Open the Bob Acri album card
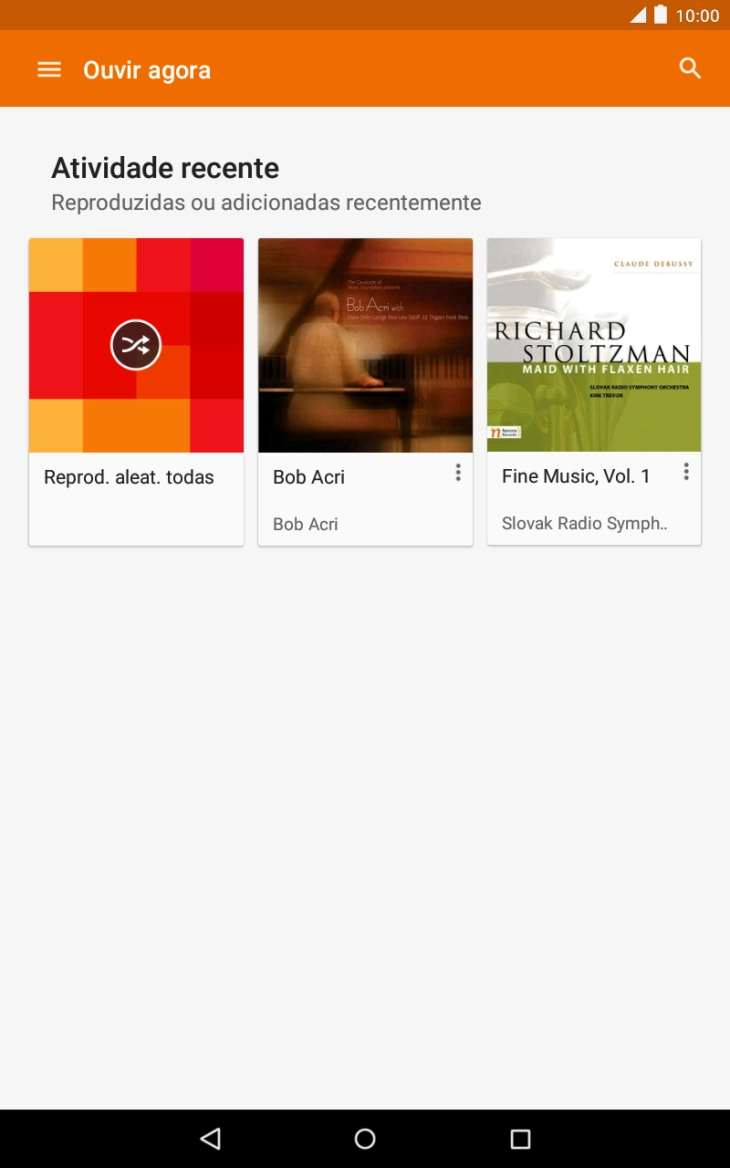 [365, 392]
